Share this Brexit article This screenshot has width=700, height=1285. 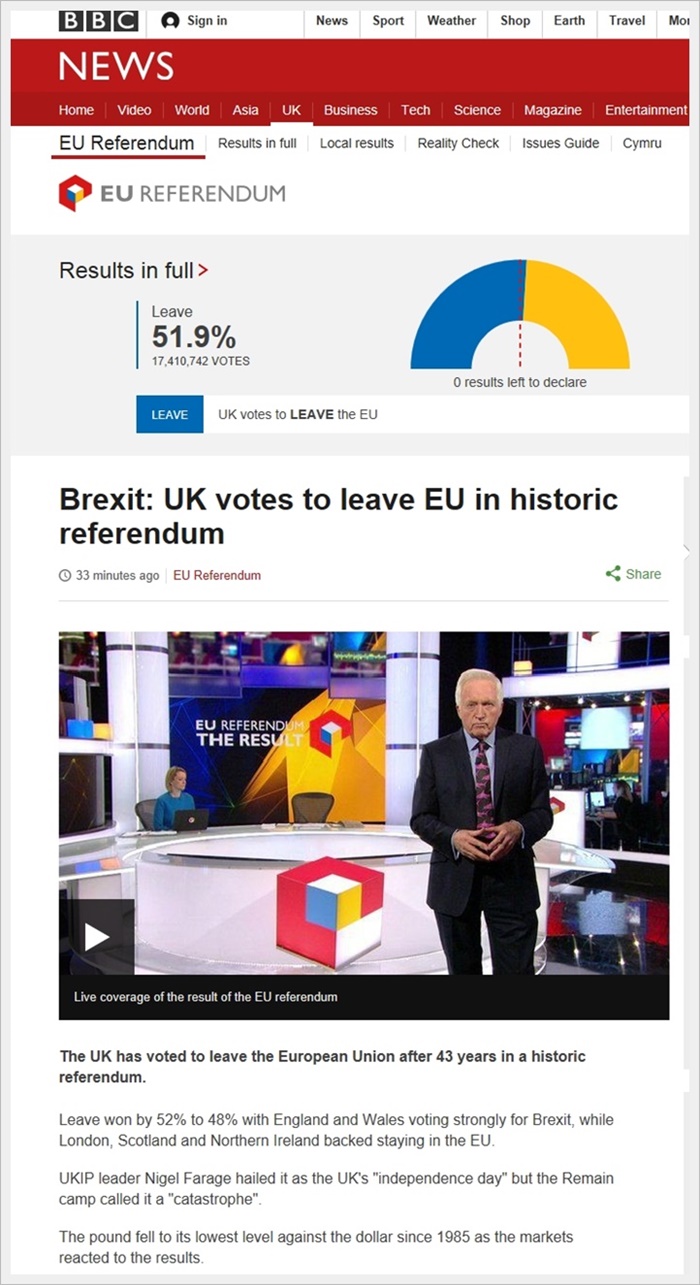click(633, 574)
